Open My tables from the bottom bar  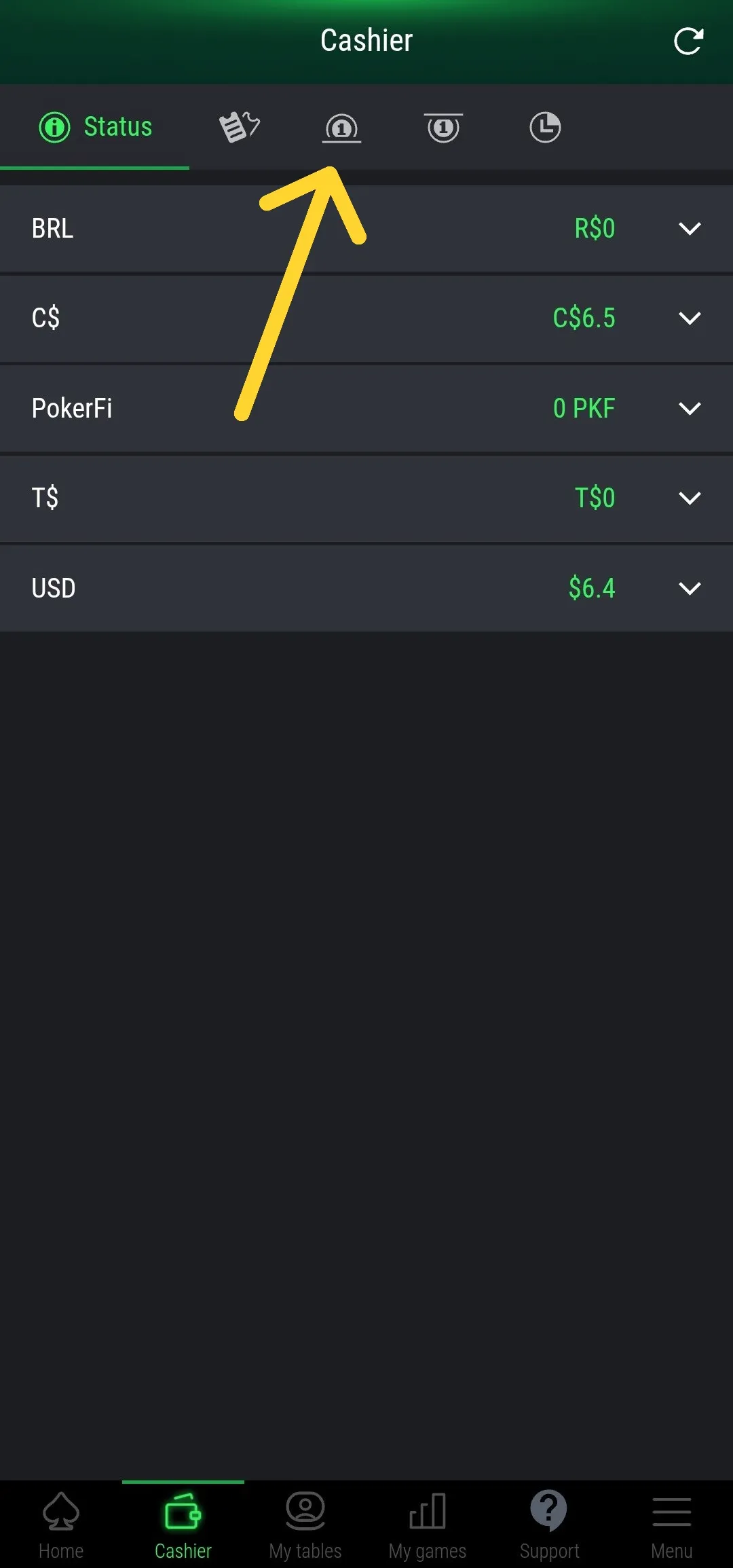pos(305,1512)
